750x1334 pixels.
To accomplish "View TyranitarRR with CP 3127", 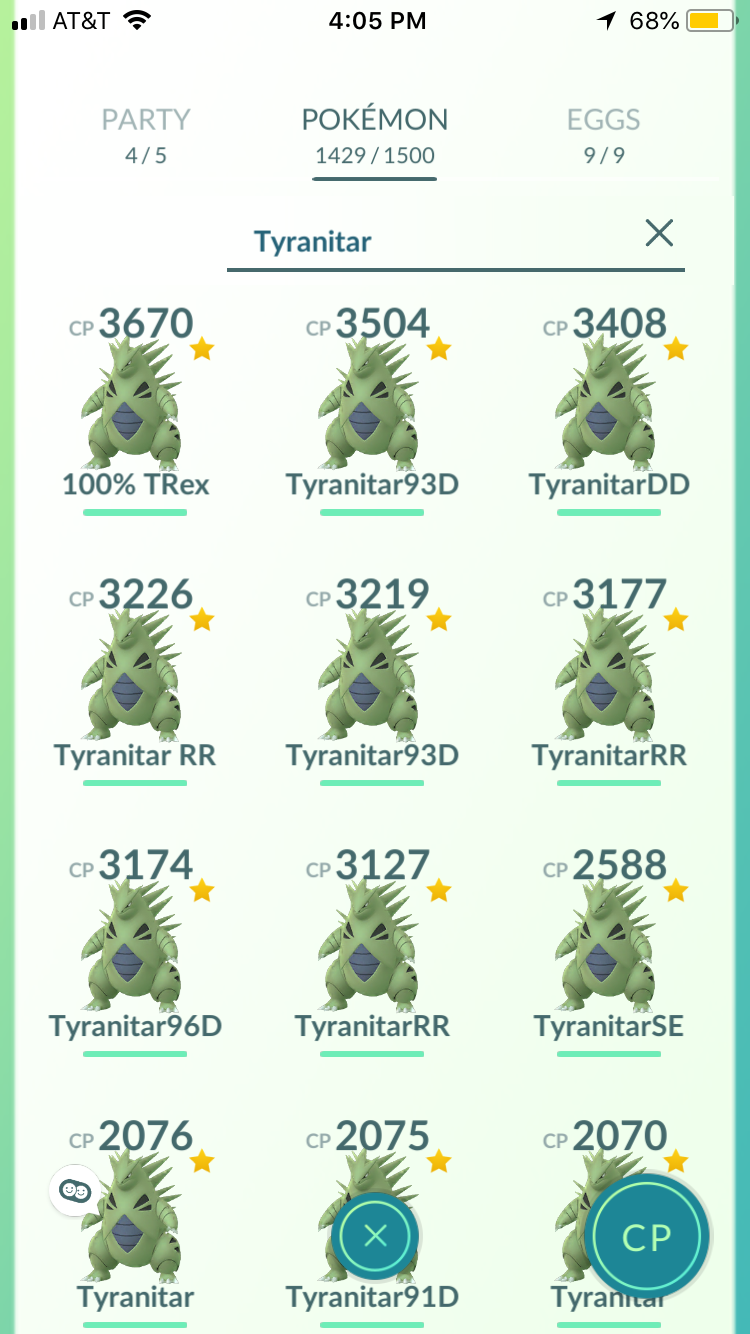I will pos(372,952).
